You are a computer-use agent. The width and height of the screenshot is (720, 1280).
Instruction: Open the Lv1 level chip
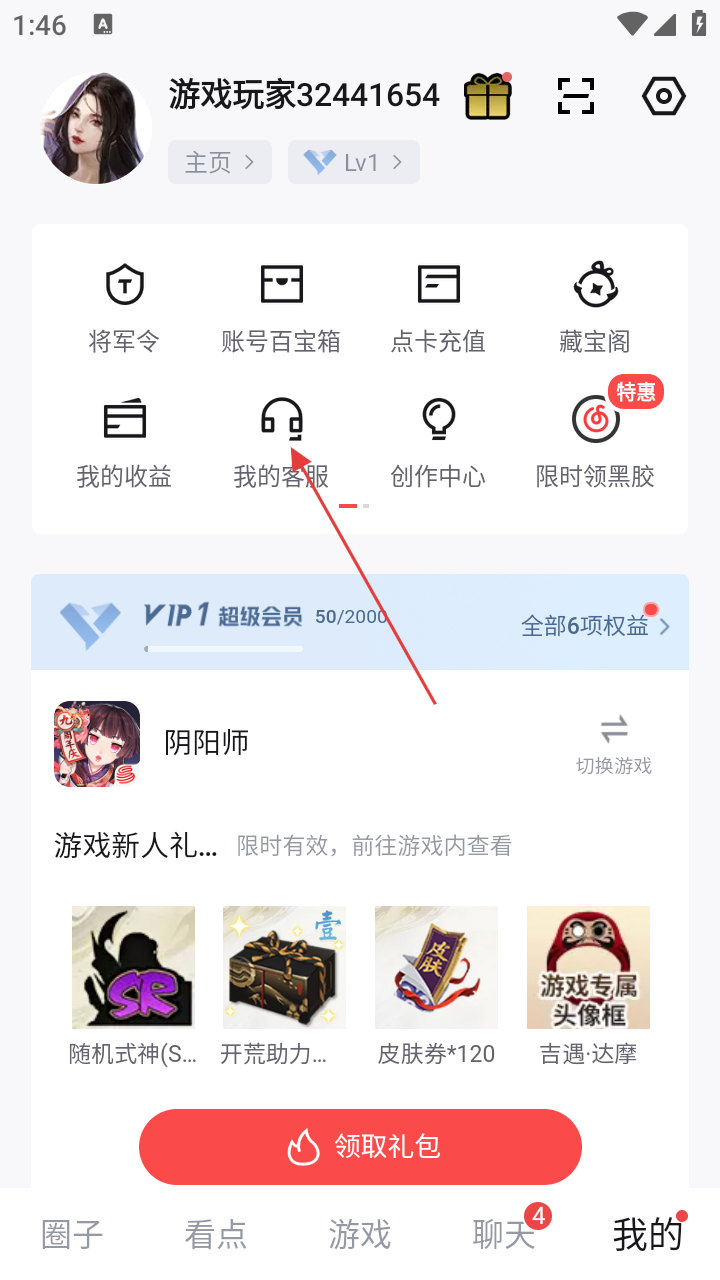tap(353, 162)
